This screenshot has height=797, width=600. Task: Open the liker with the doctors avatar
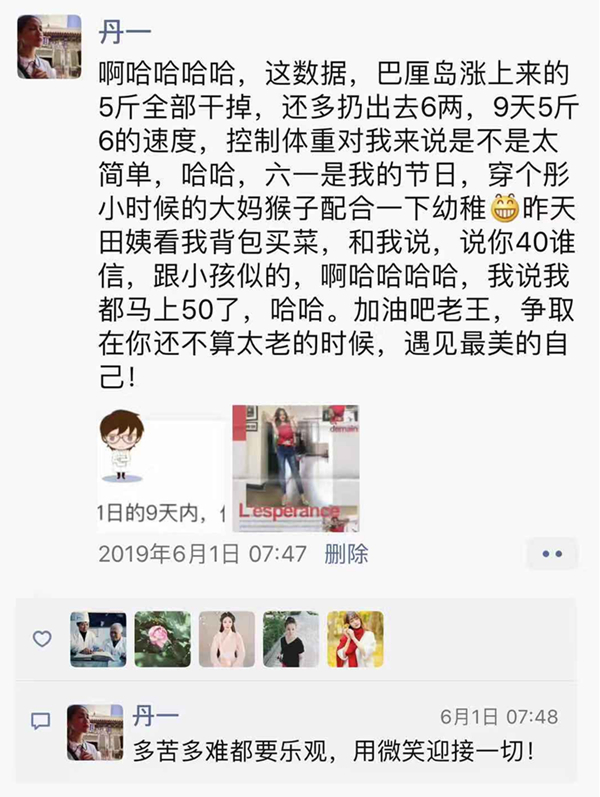point(98,639)
